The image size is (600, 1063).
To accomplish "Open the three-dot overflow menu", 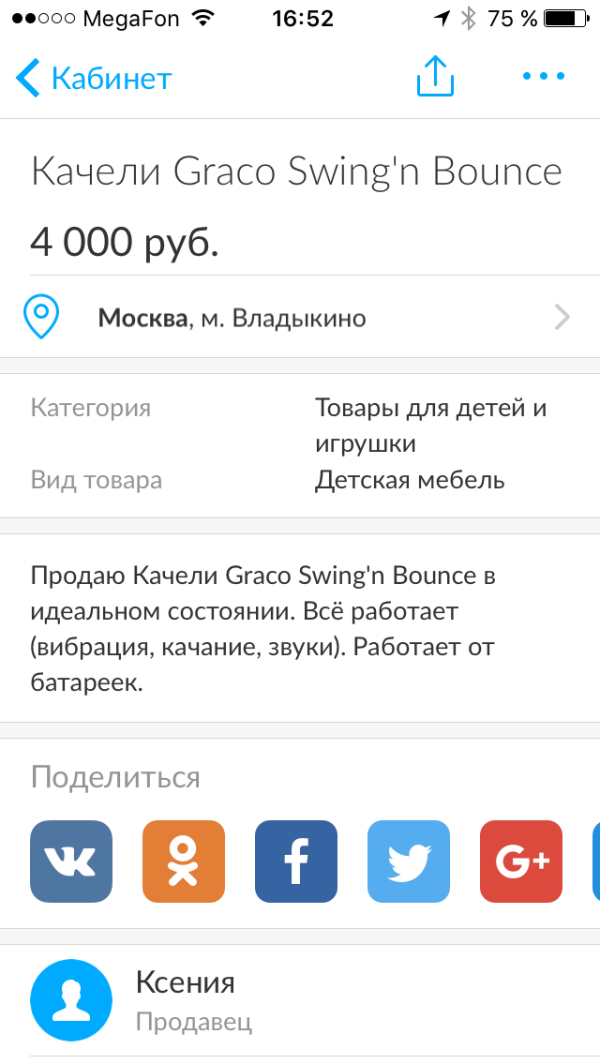I will [544, 77].
